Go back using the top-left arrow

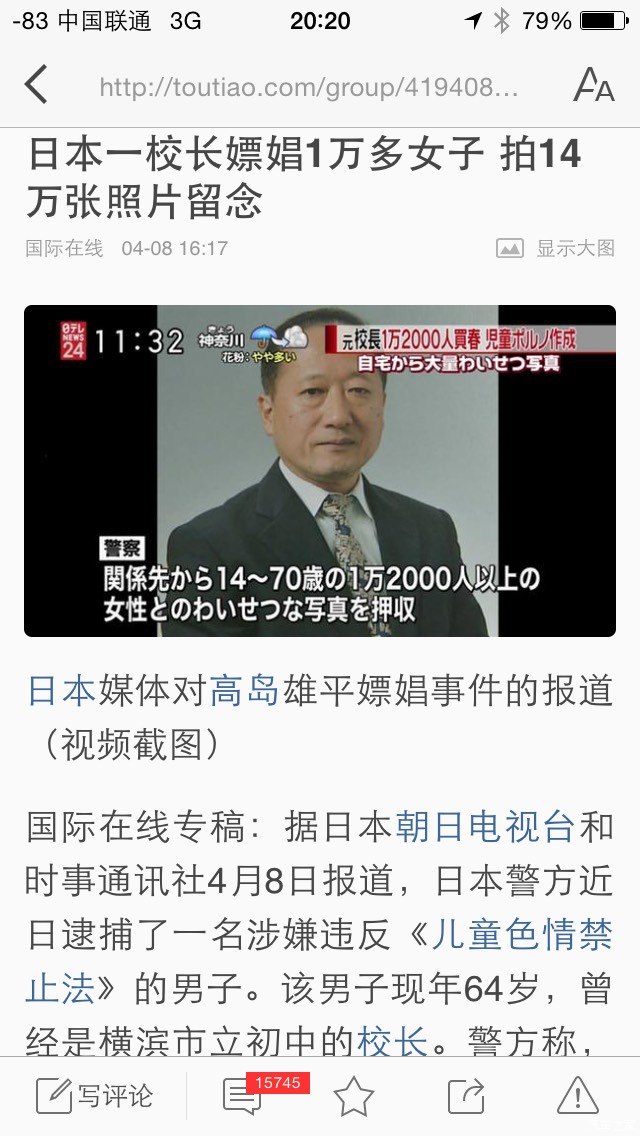36,86
